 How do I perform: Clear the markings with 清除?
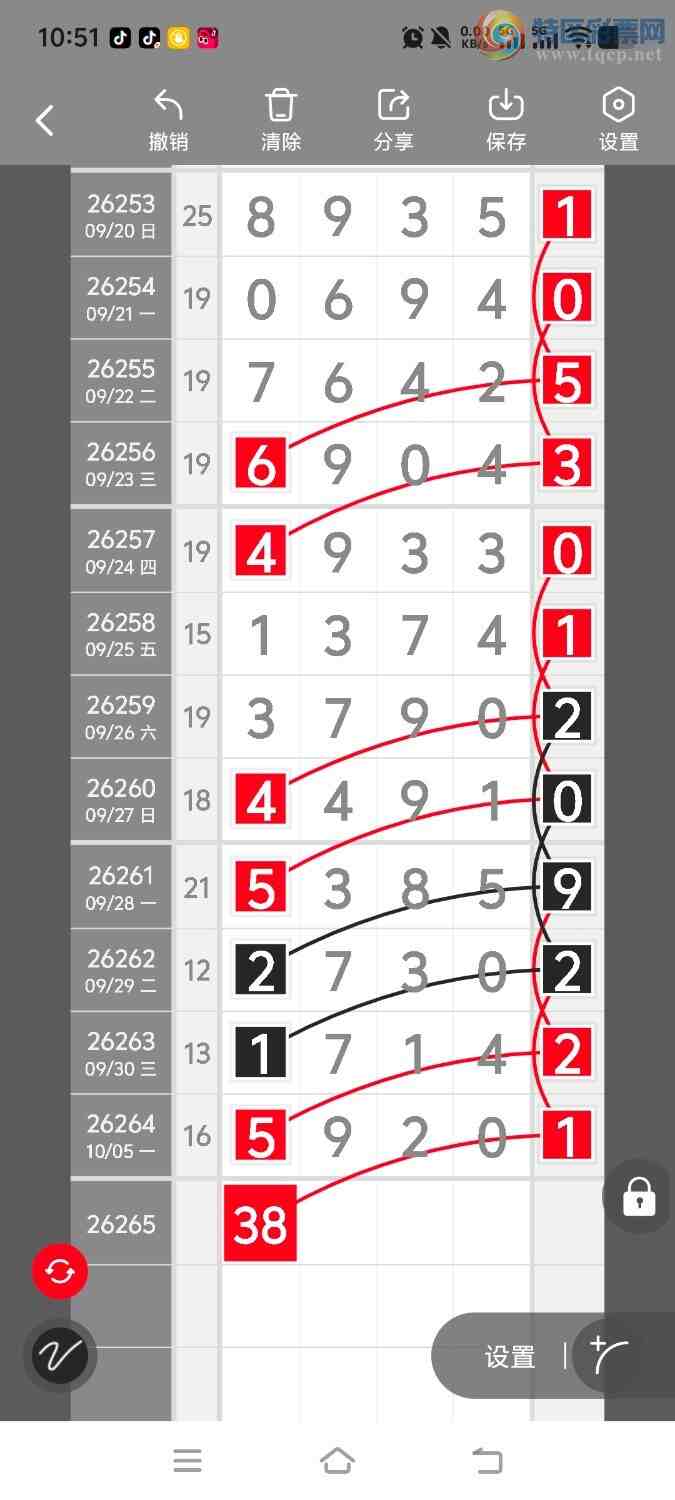281,121
